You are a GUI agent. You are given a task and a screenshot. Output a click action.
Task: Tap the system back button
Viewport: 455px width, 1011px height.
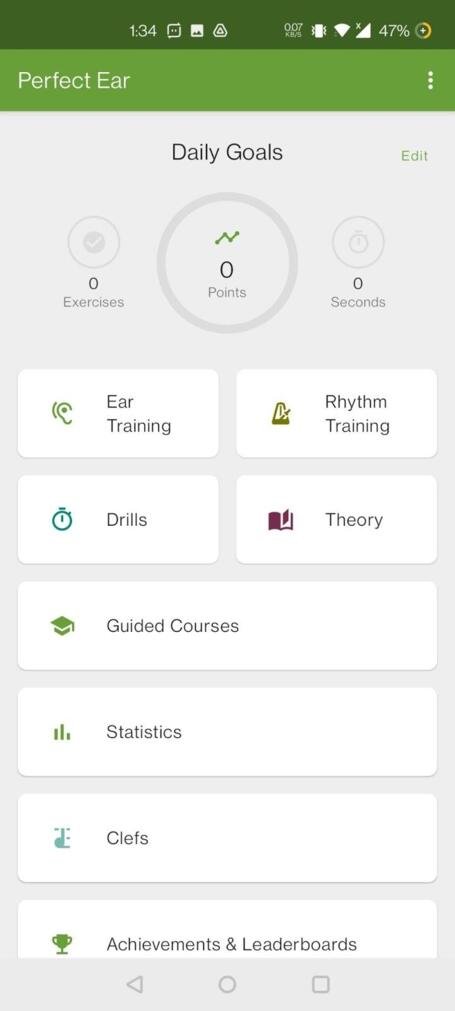[135, 984]
